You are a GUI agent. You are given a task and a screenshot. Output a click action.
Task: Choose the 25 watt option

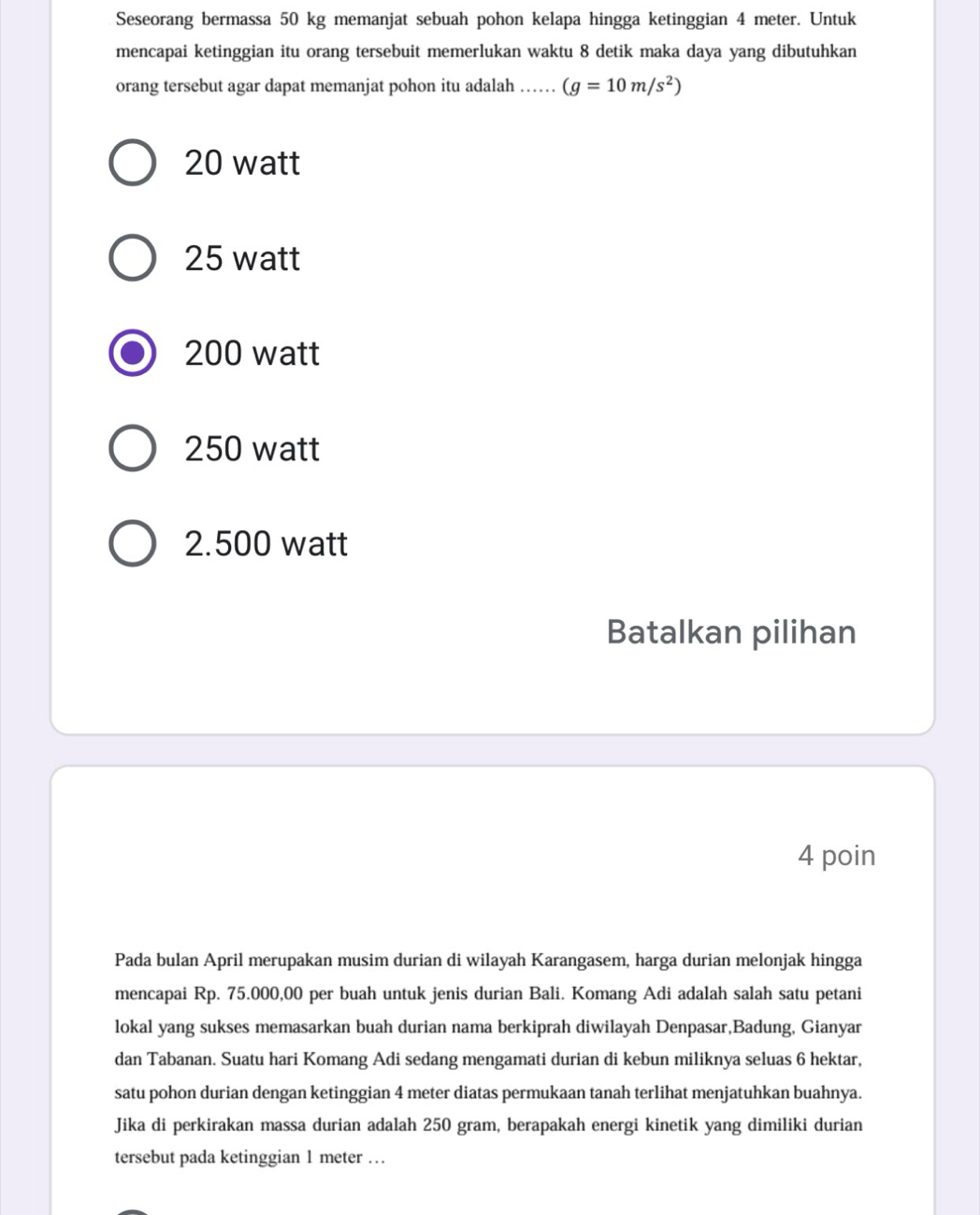point(133,258)
